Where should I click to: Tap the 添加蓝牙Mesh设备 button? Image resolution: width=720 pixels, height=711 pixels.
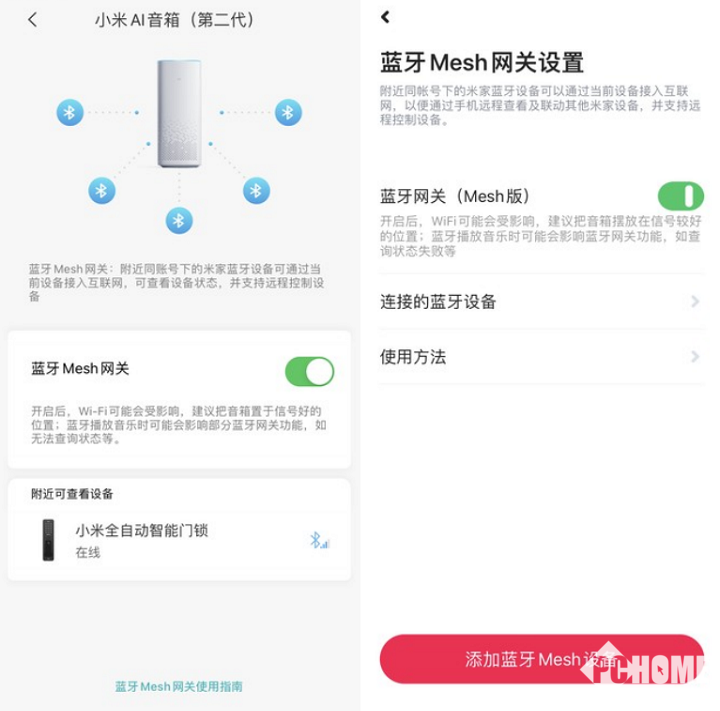(541, 659)
